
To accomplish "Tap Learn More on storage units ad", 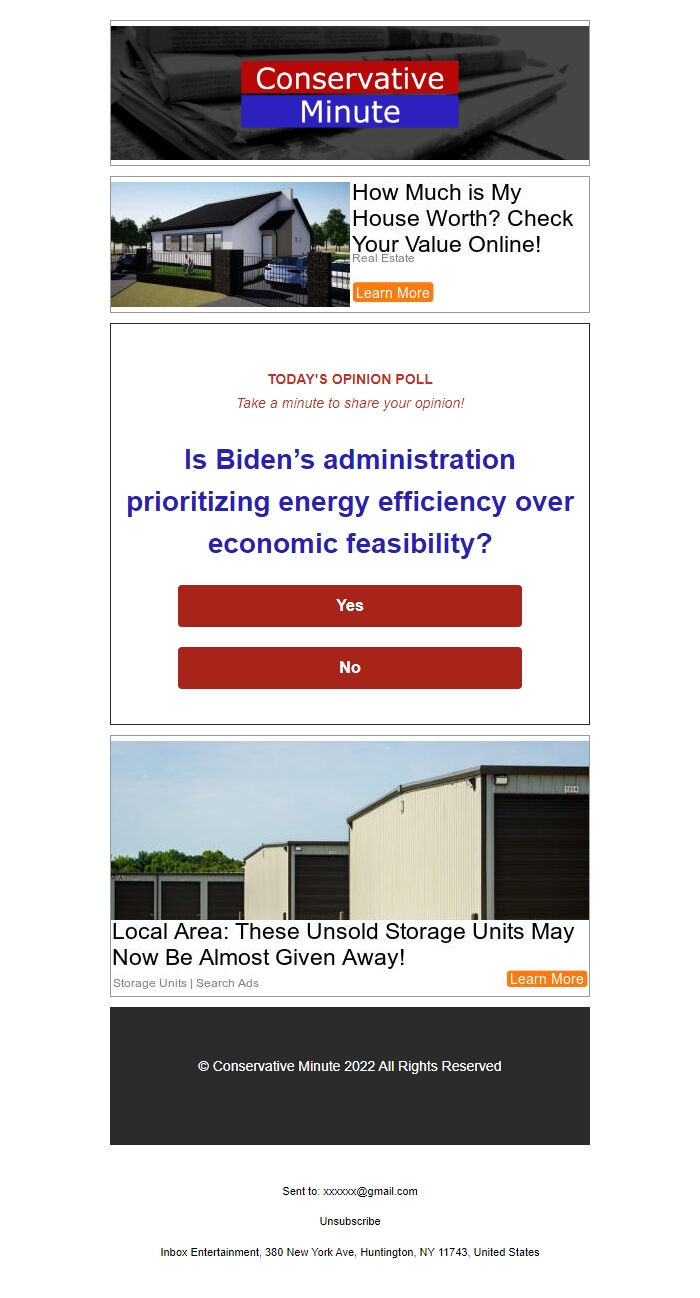I will coord(546,979).
